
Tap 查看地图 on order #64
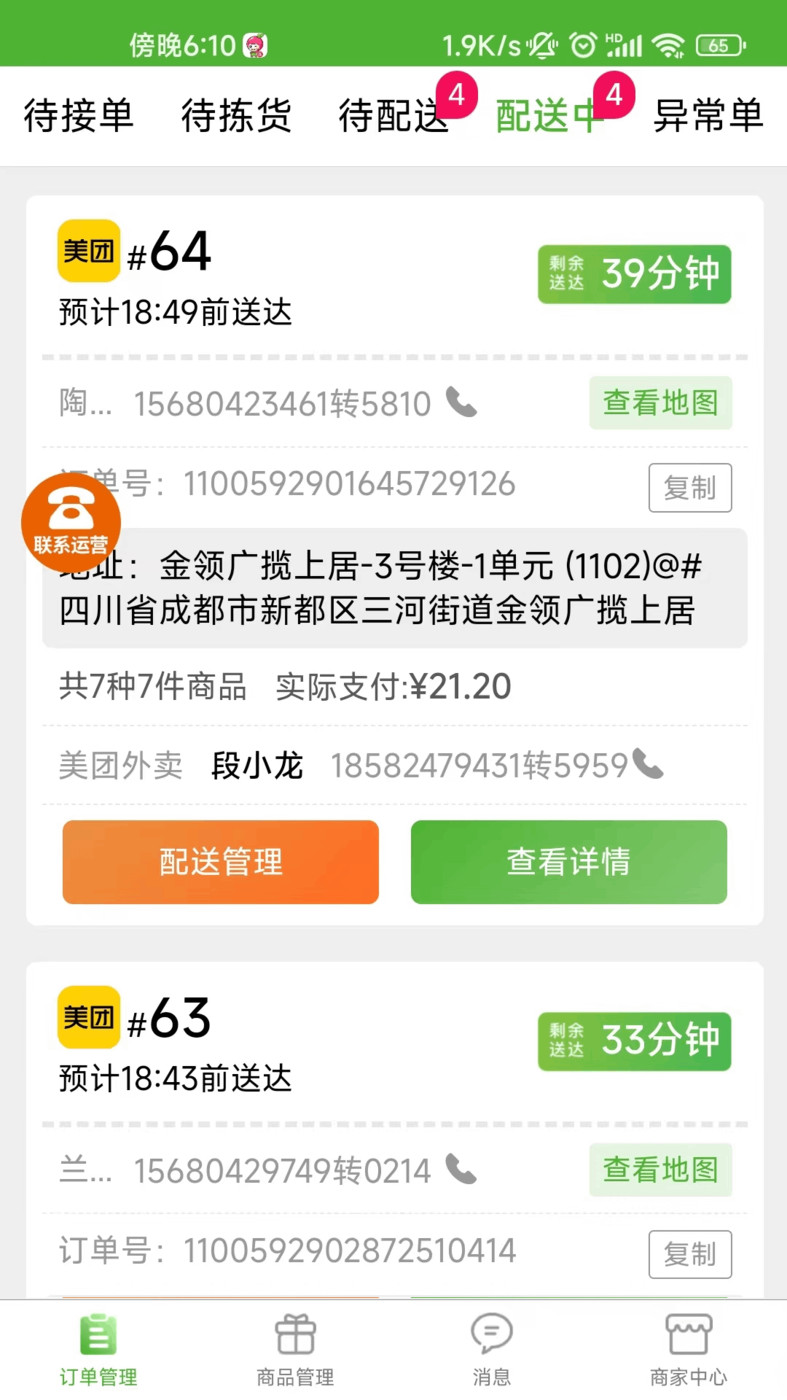[x=660, y=402]
